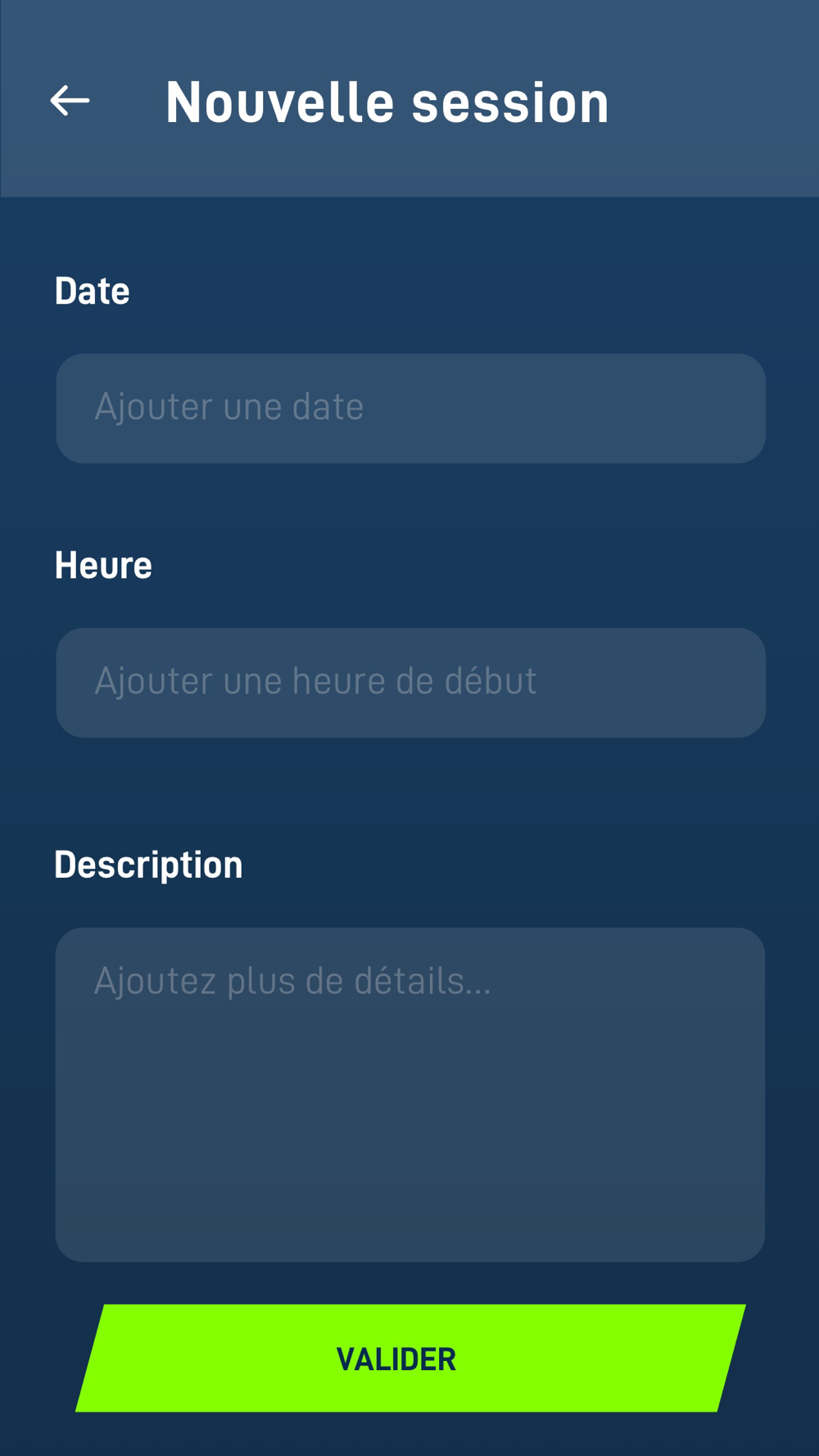Focus the Description details text area
The height and width of the screenshot is (1456, 819).
pyautogui.click(x=410, y=1094)
